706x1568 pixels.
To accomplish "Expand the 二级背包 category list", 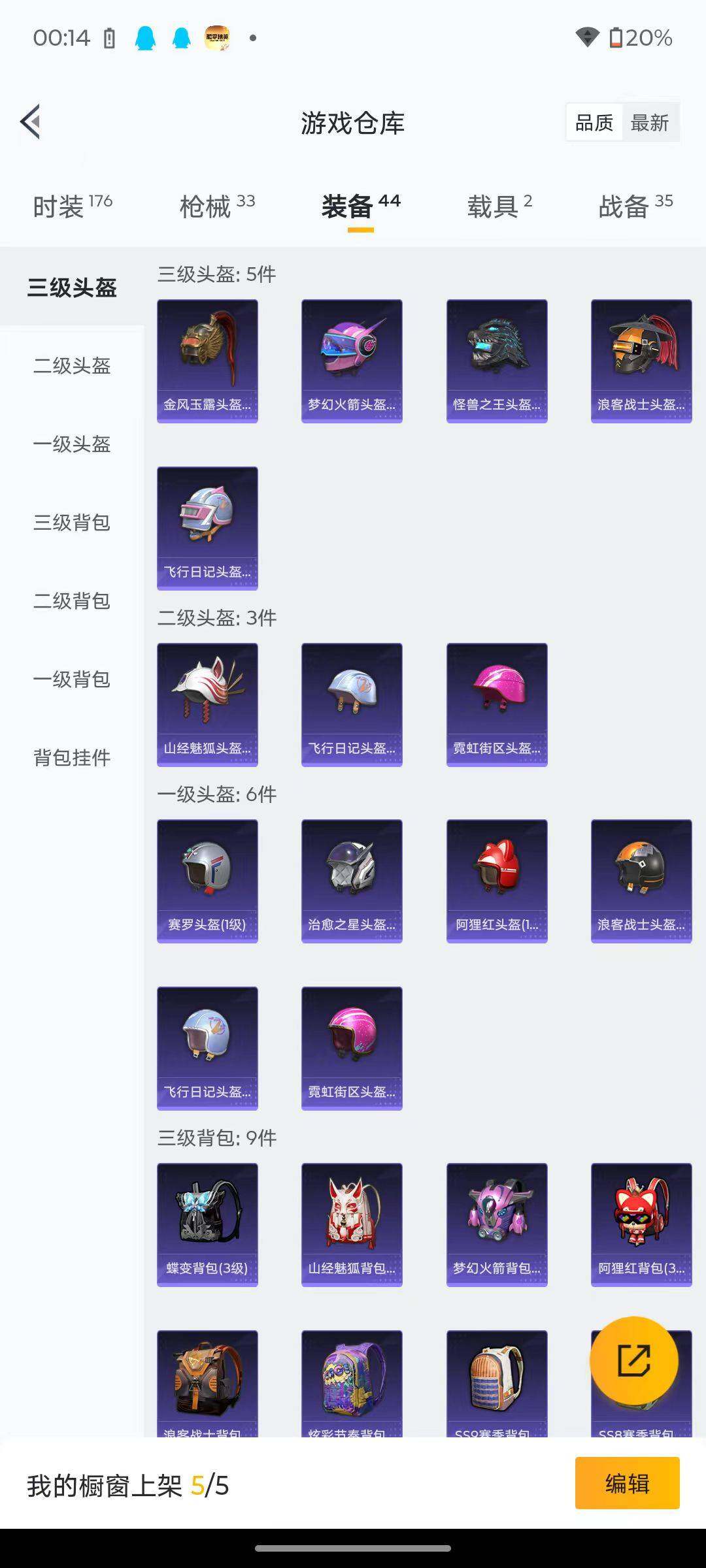I will [x=72, y=602].
